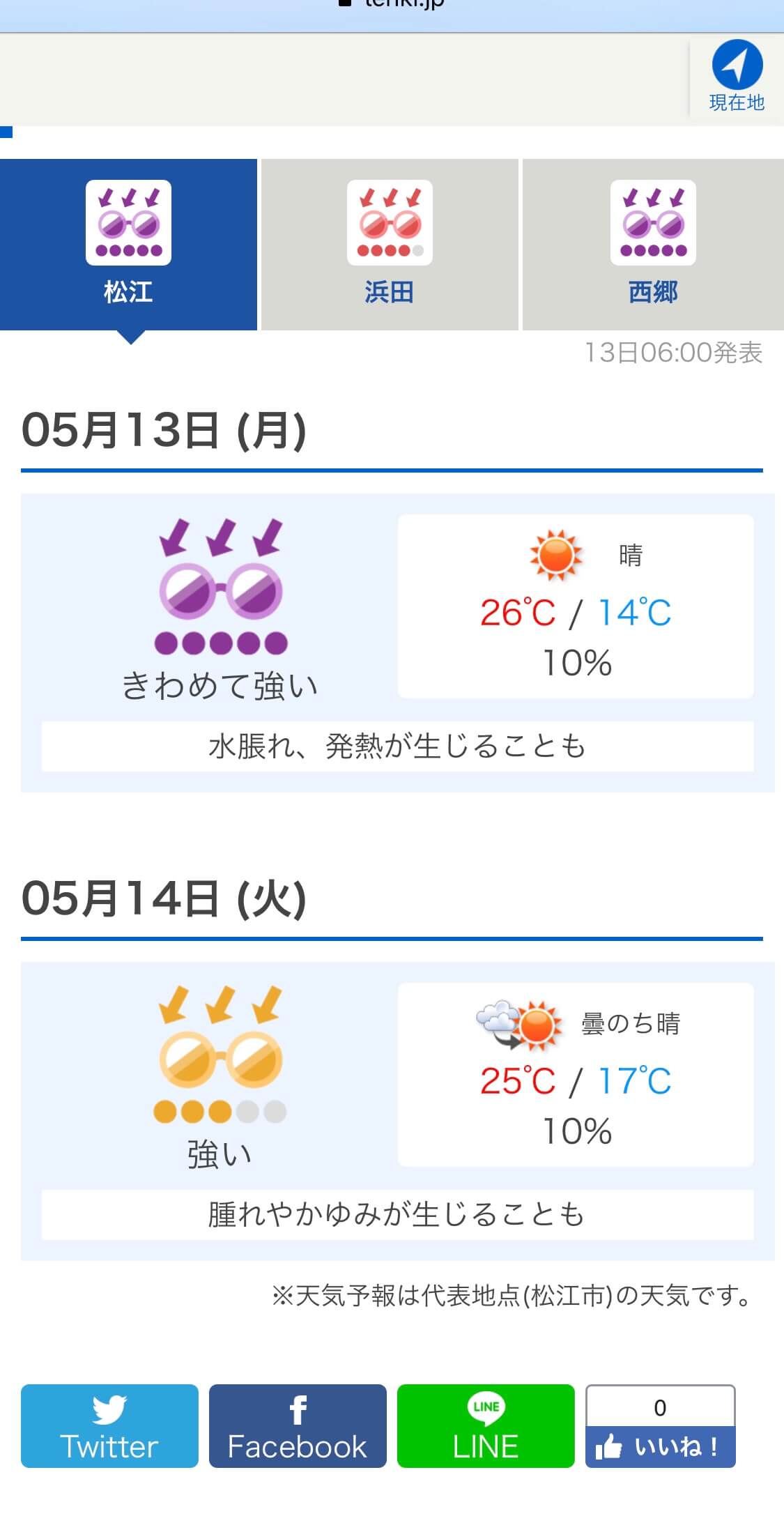Switch to the 浜田 tab
The height and width of the screenshot is (1516, 784).
pyautogui.click(x=390, y=244)
